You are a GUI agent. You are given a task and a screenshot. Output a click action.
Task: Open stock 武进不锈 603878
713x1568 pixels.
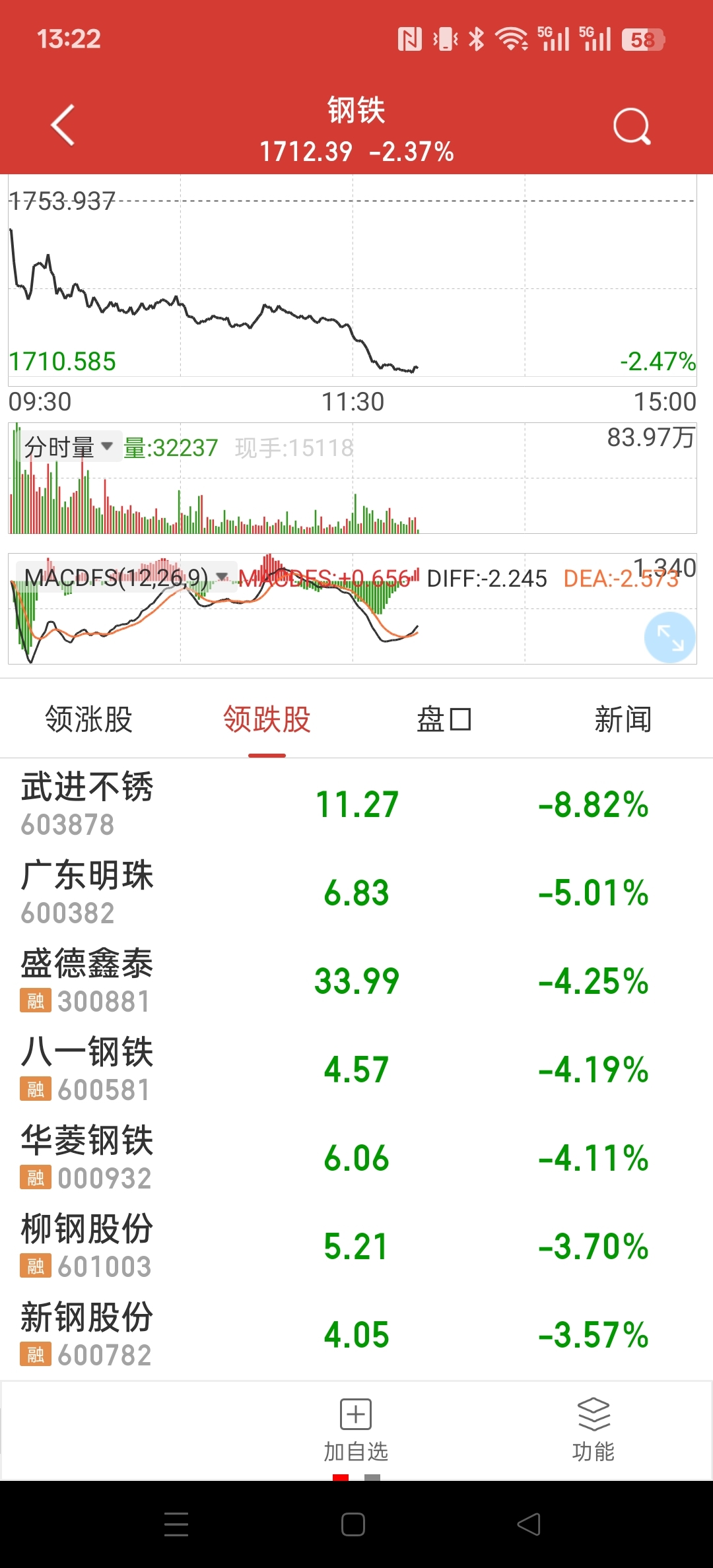356,803
